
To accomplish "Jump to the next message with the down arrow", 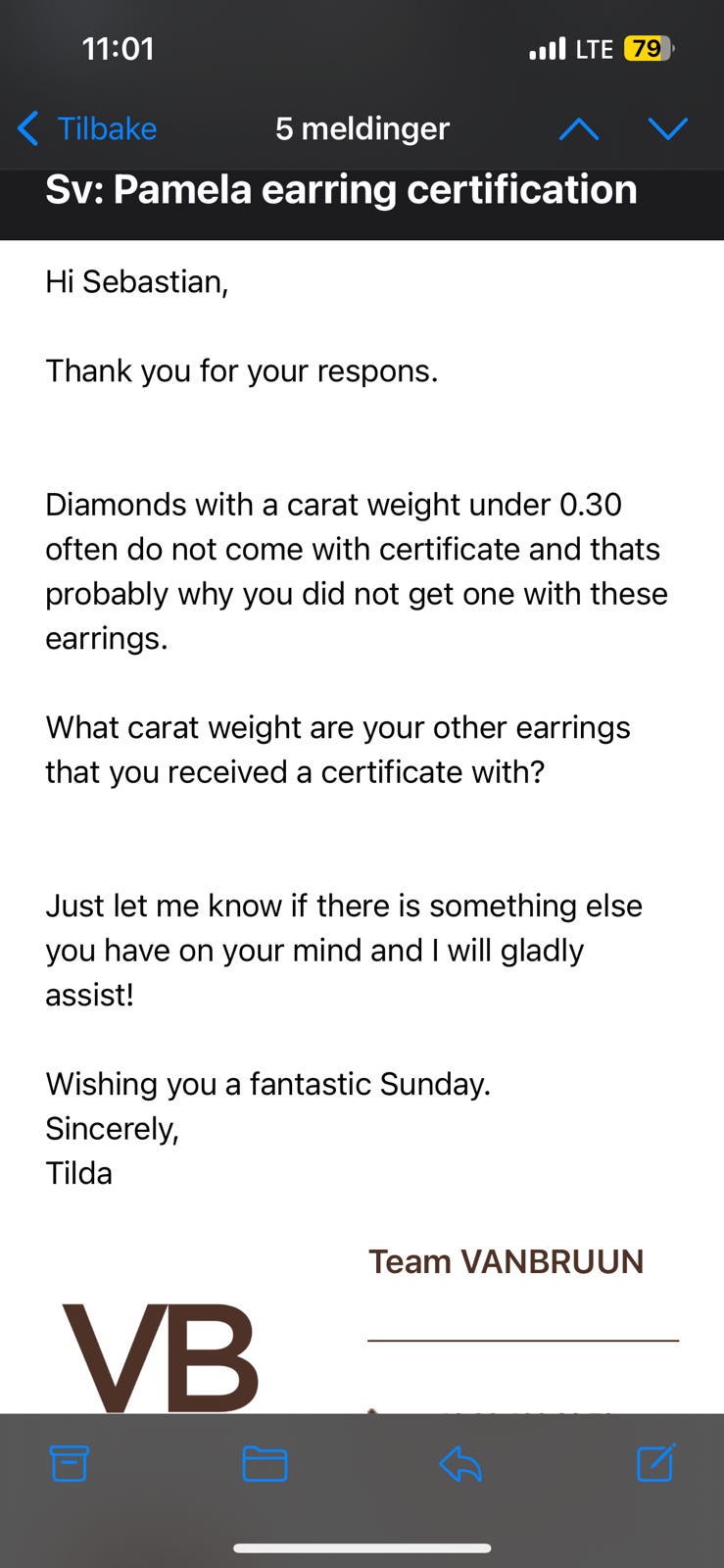I will (x=668, y=128).
